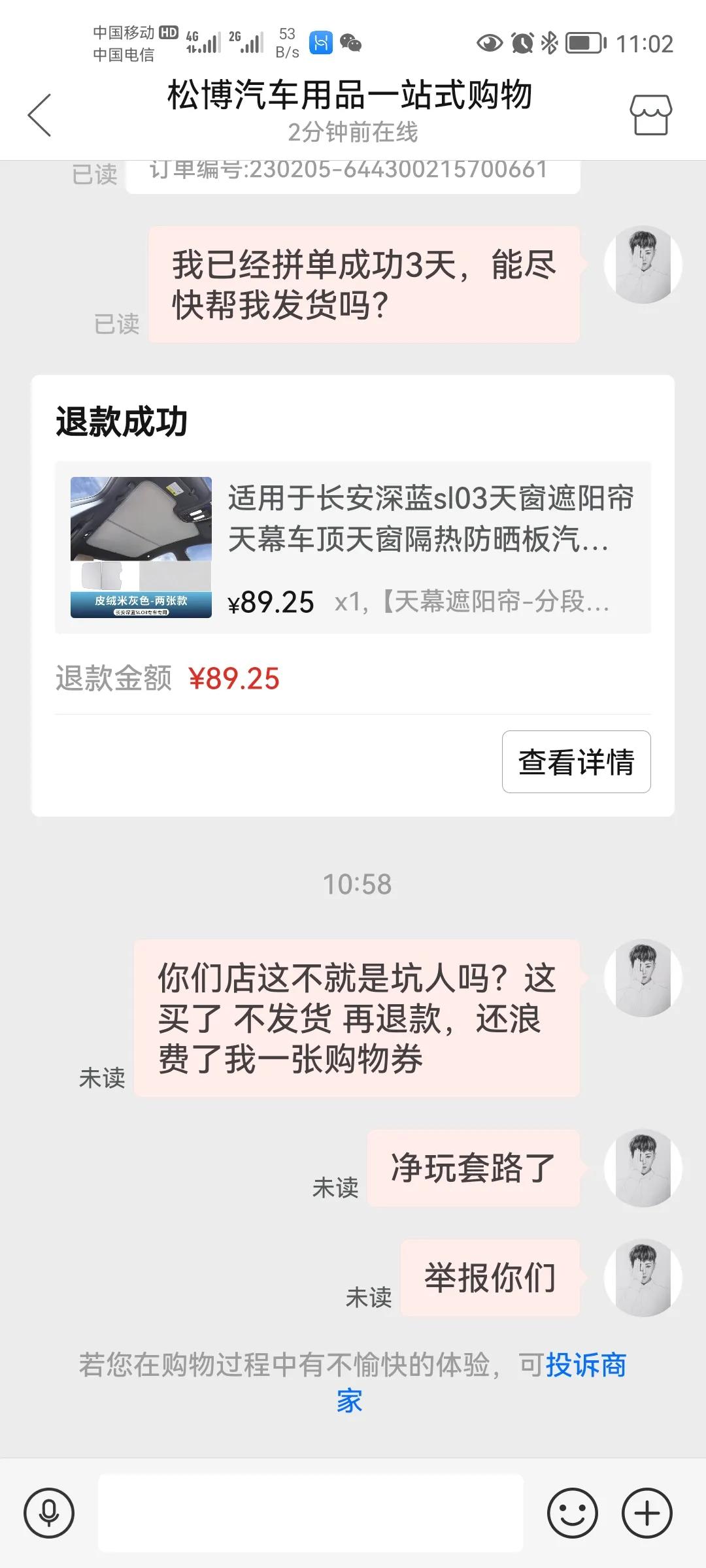Open 投诉商家 complaint link
Image resolution: width=706 pixels, height=1568 pixels.
pos(585,1365)
